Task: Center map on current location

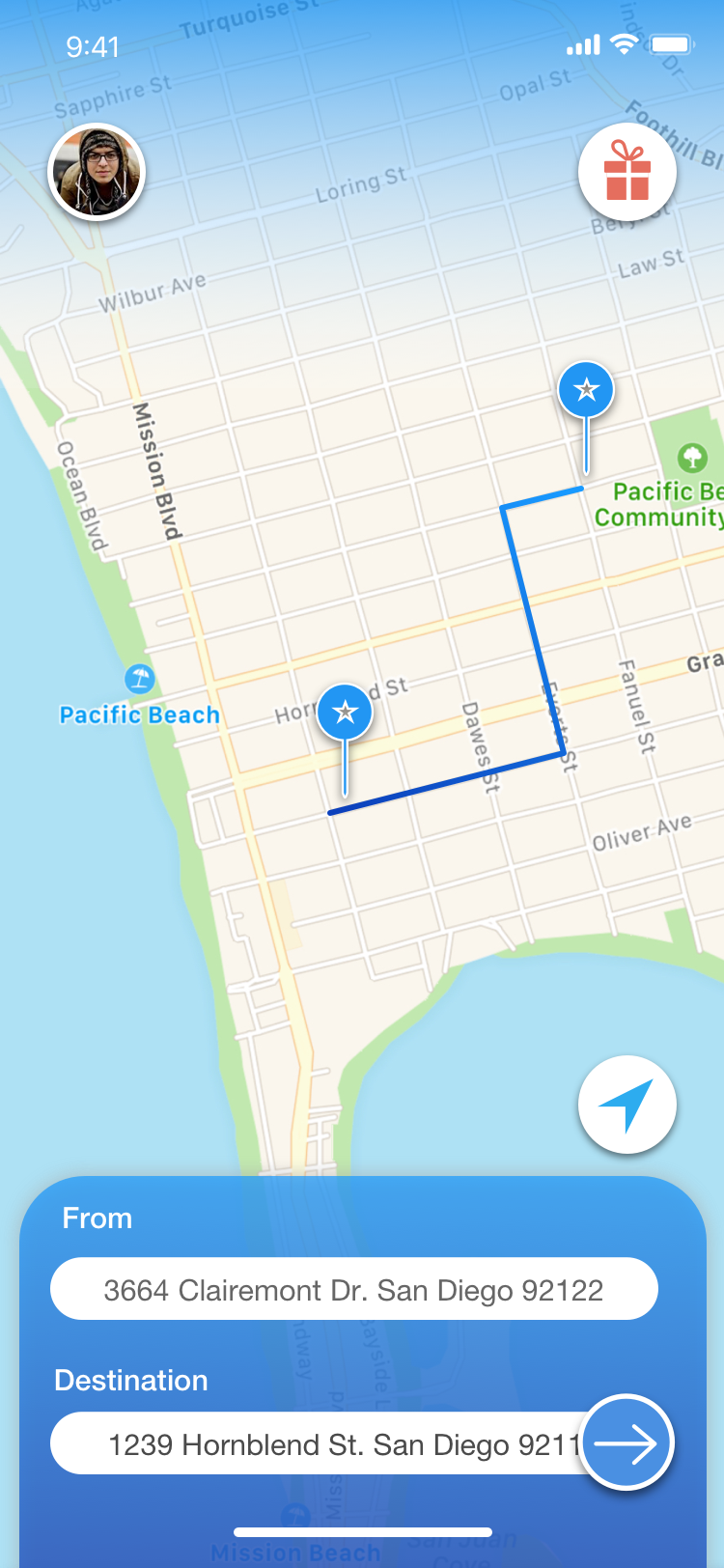Action: tap(627, 1105)
